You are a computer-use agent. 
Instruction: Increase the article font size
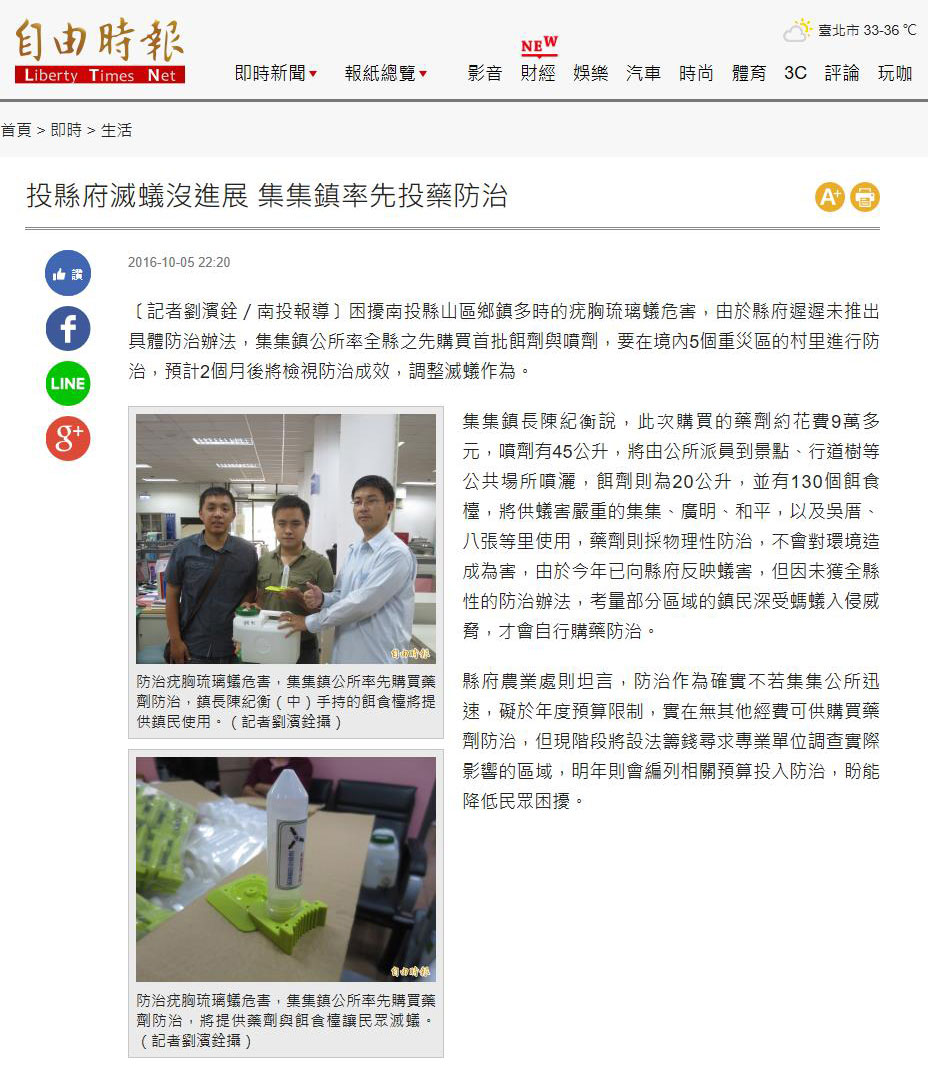pyautogui.click(x=830, y=197)
